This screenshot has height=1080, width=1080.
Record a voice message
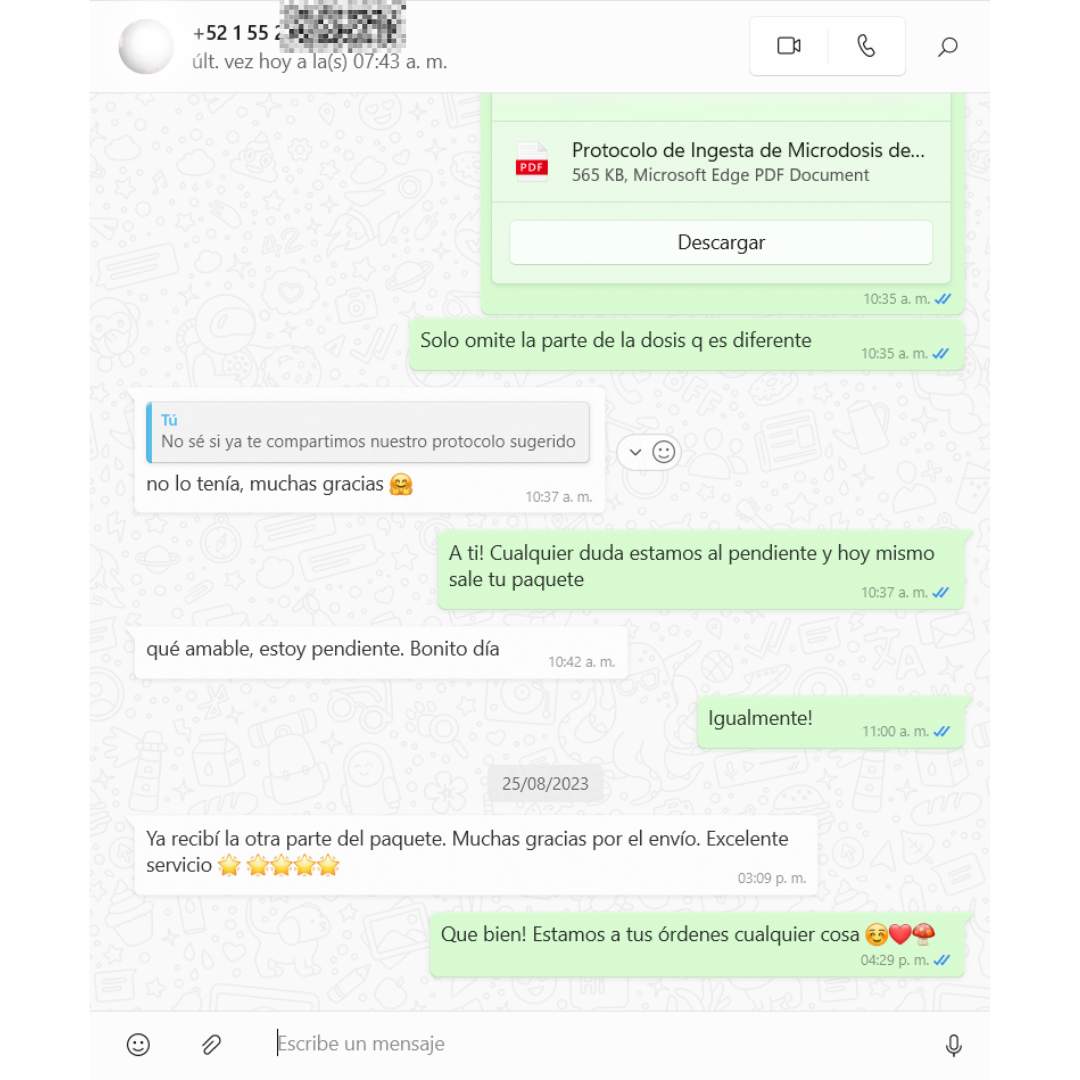coord(953,1045)
